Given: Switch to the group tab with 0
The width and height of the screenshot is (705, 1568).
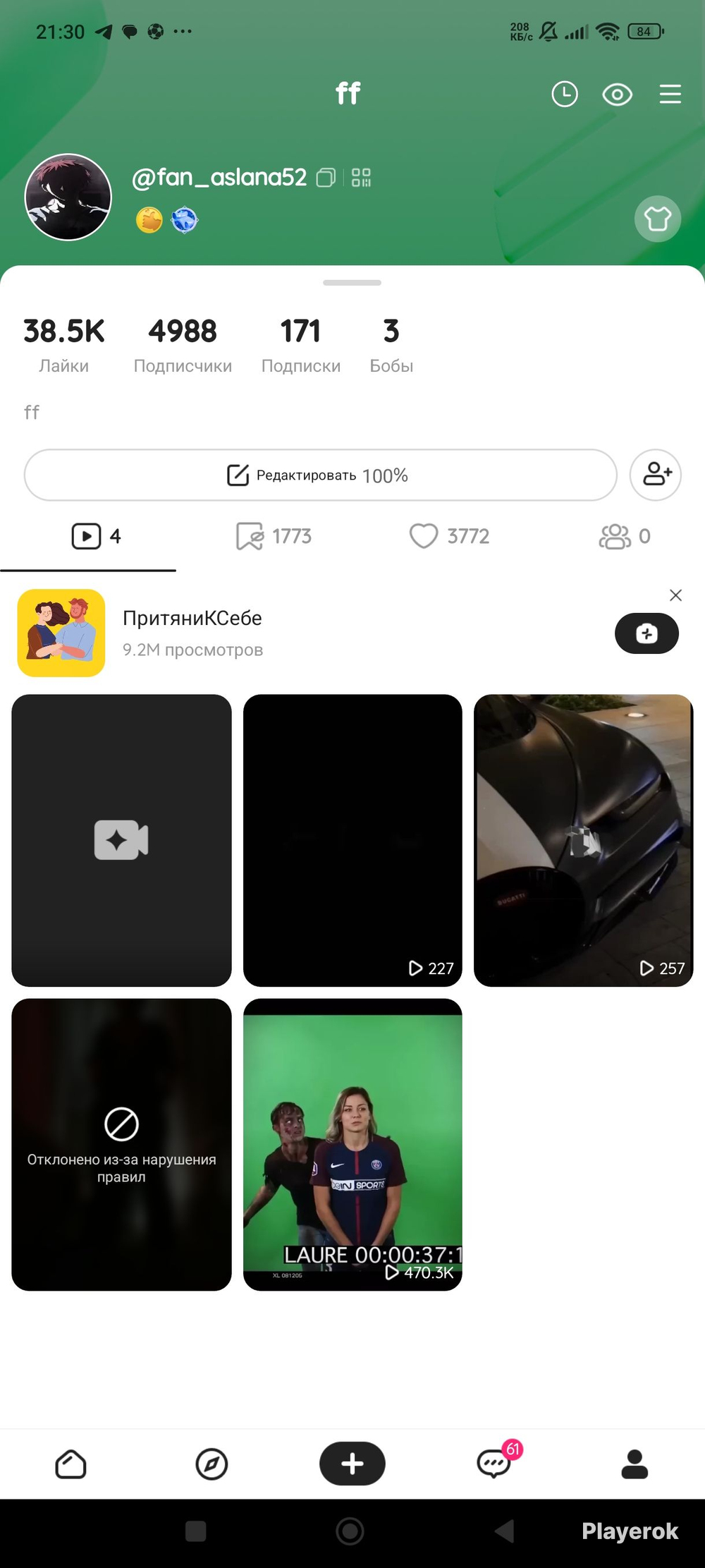Looking at the screenshot, I should click(x=625, y=537).
